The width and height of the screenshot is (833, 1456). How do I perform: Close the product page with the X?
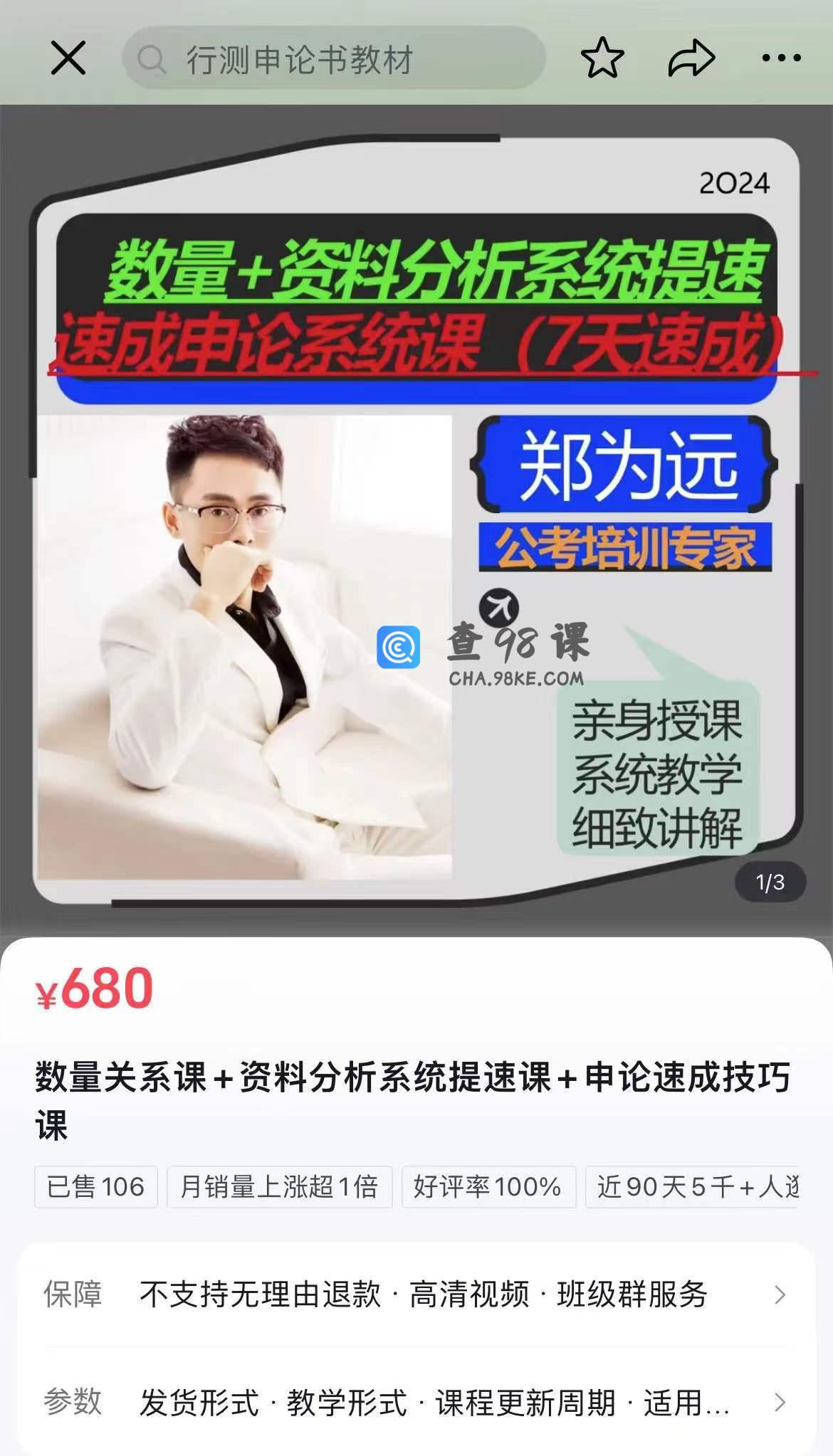coord(68,58)
